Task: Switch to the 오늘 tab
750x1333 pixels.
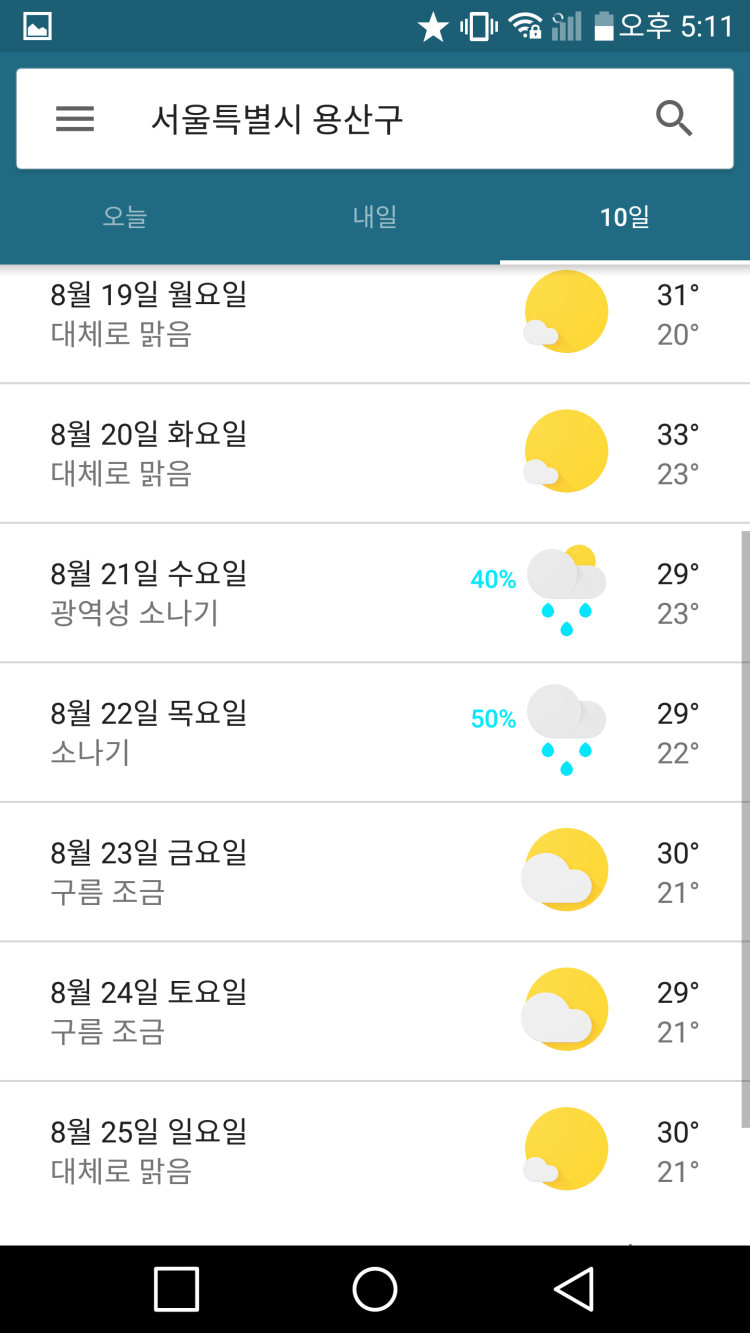Action: (125, 217)
